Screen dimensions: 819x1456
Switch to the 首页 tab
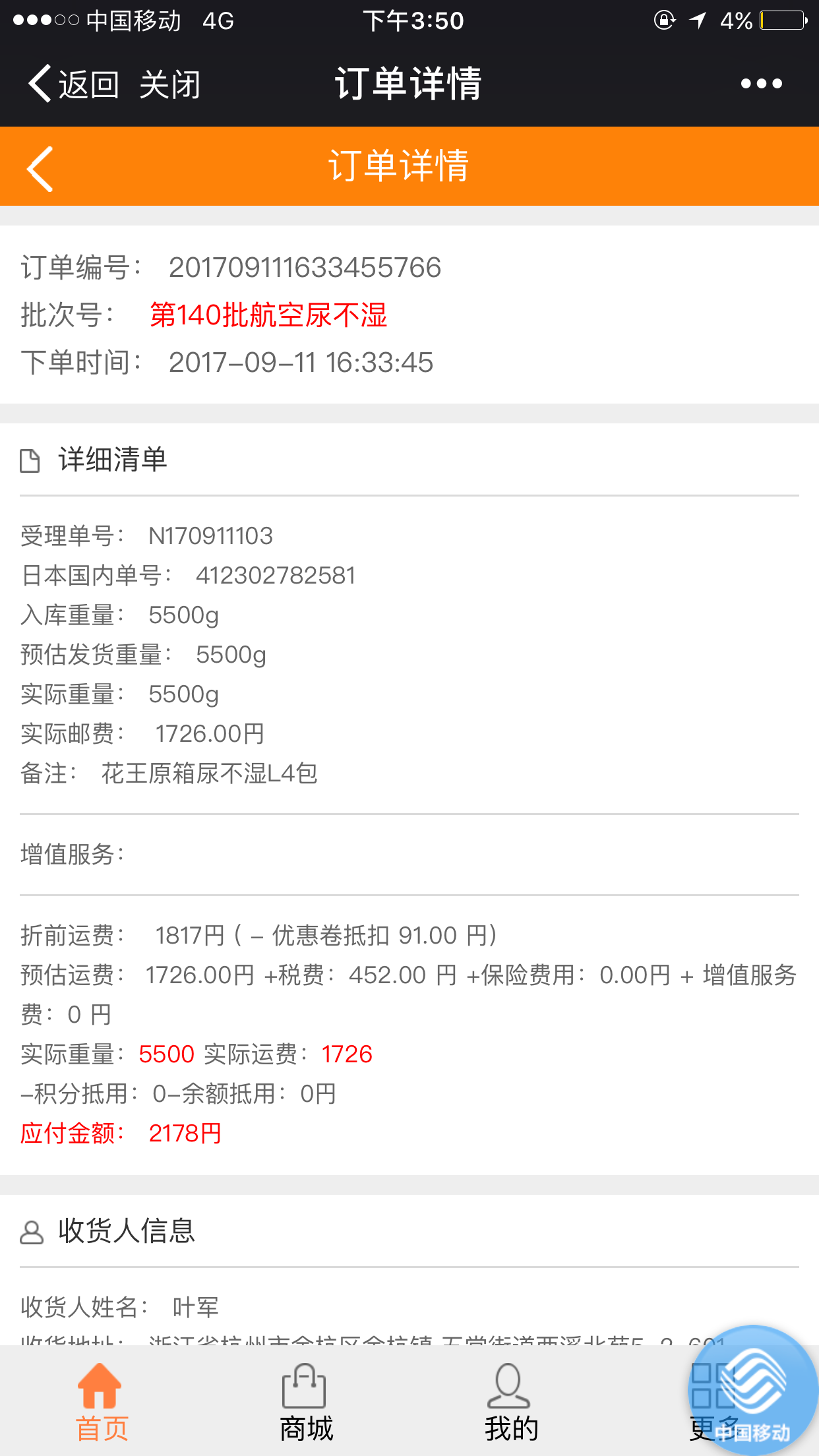click(x=101, y=1401)
